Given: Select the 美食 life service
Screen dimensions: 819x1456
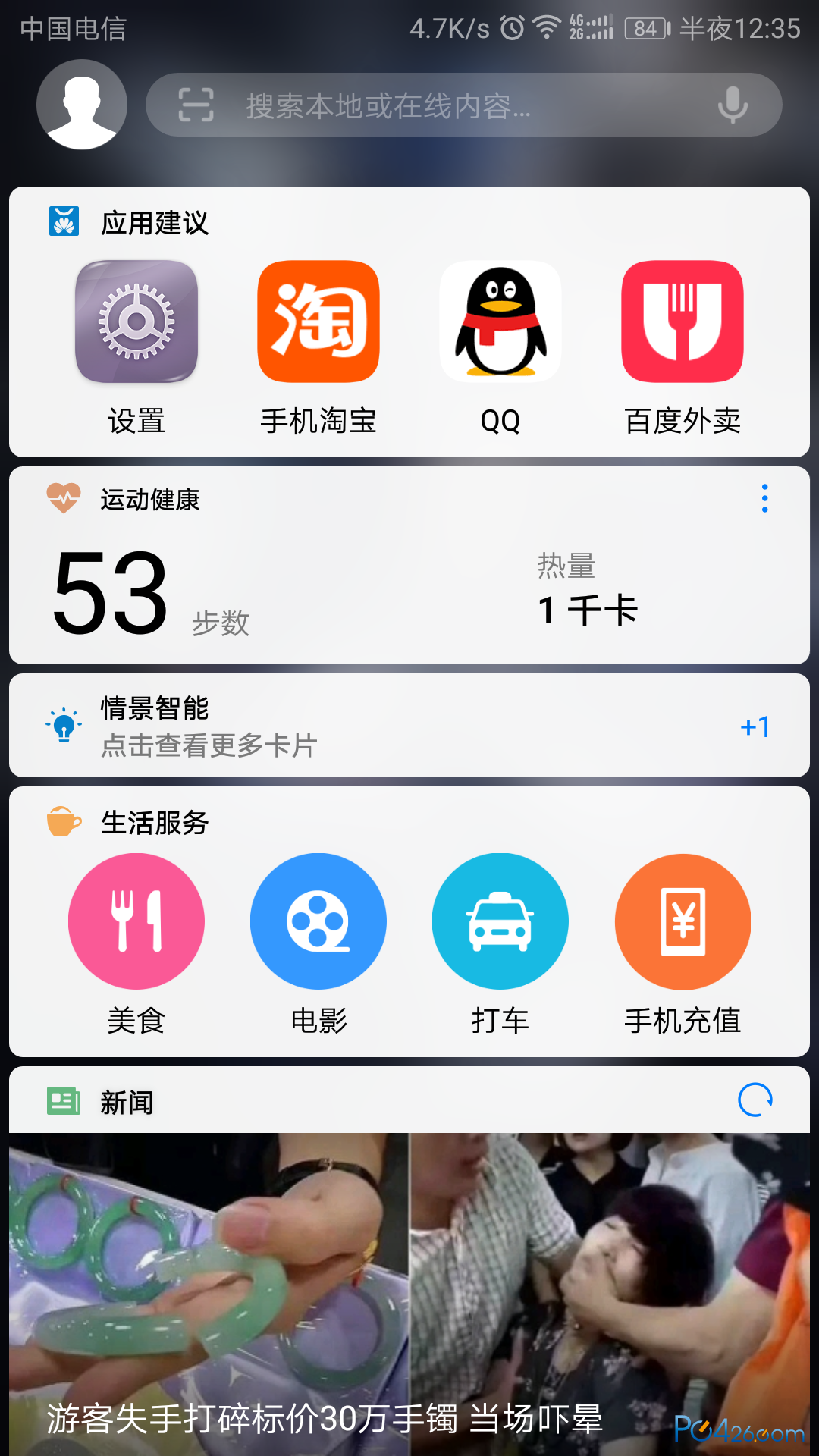Looking at the screenshot, I should tap(136, 921).
